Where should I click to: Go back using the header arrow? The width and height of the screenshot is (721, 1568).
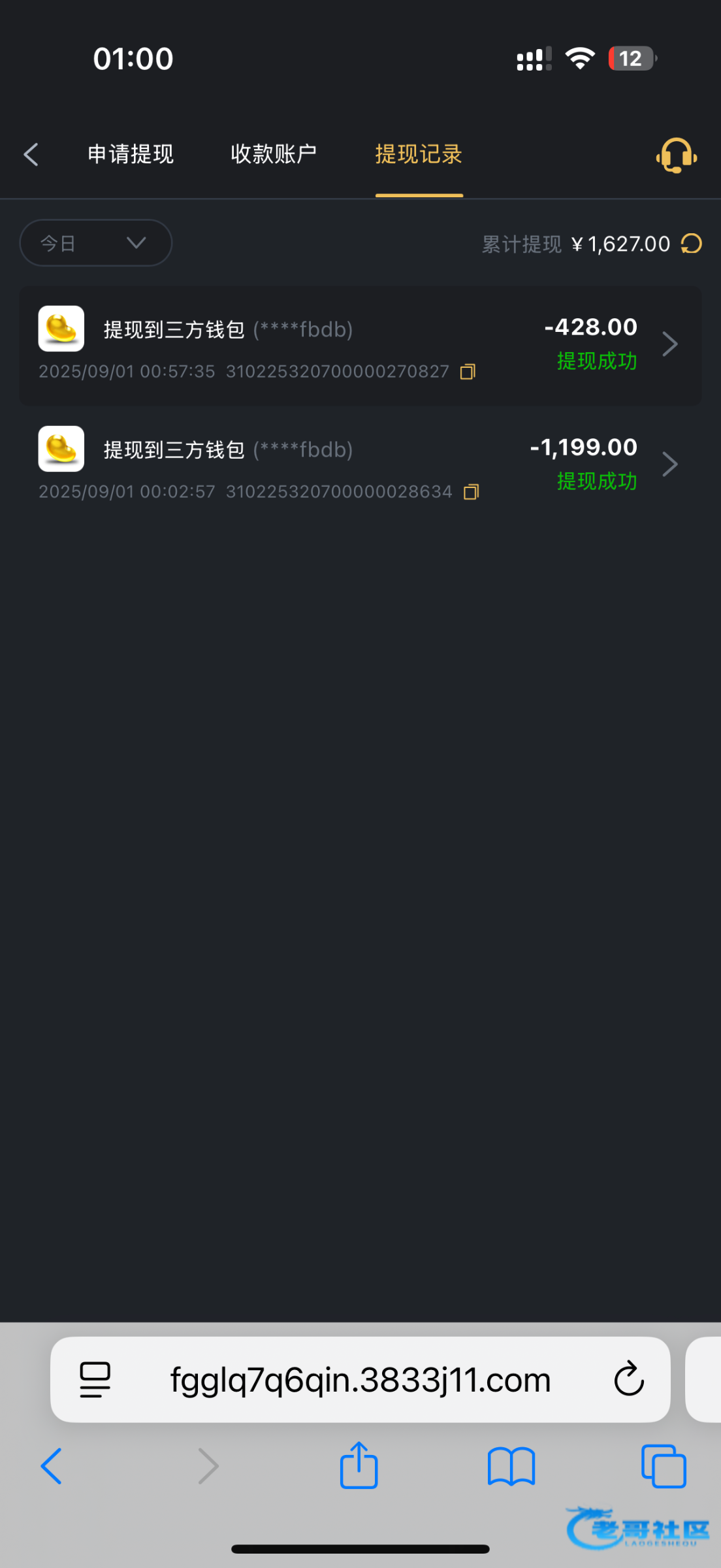31,155
